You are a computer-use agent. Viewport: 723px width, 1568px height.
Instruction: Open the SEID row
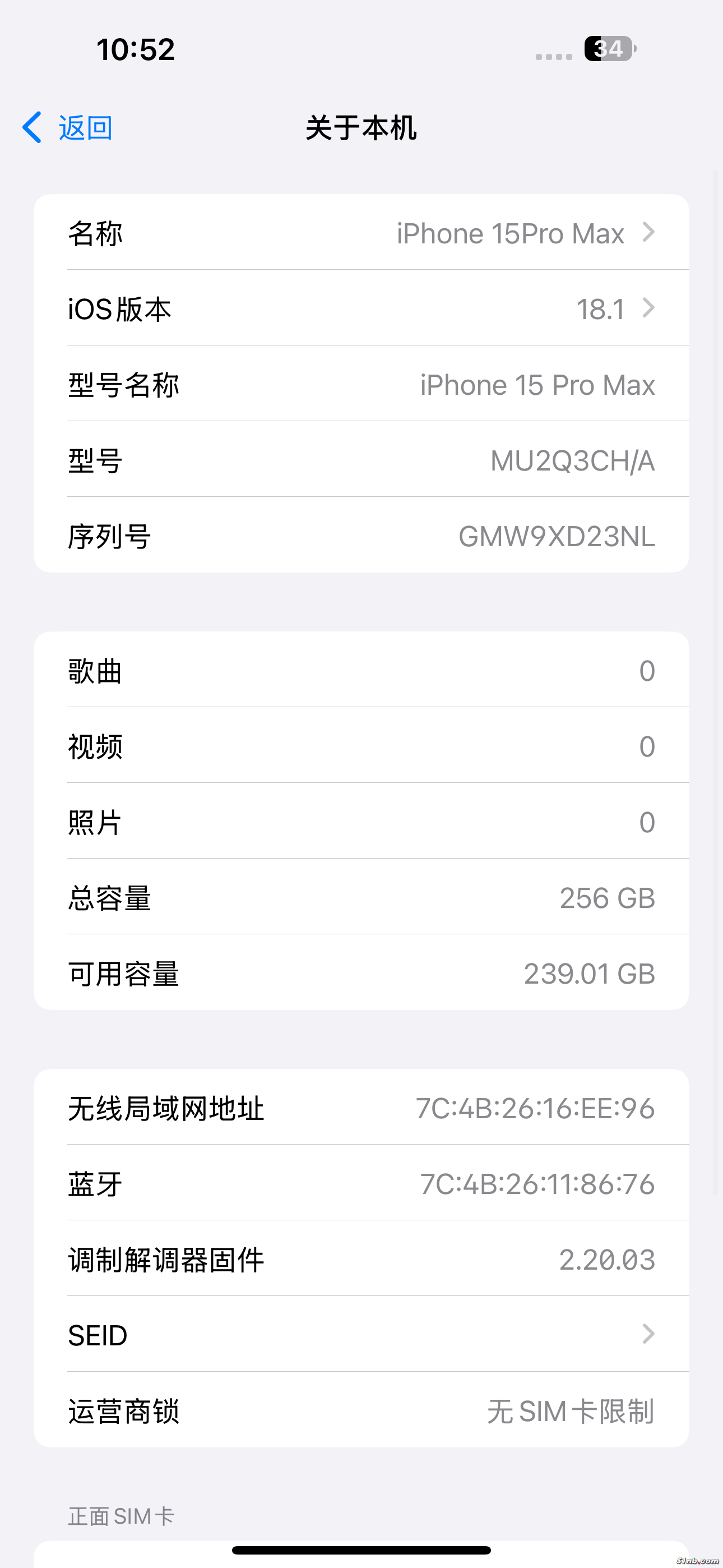coord(361,1335)
